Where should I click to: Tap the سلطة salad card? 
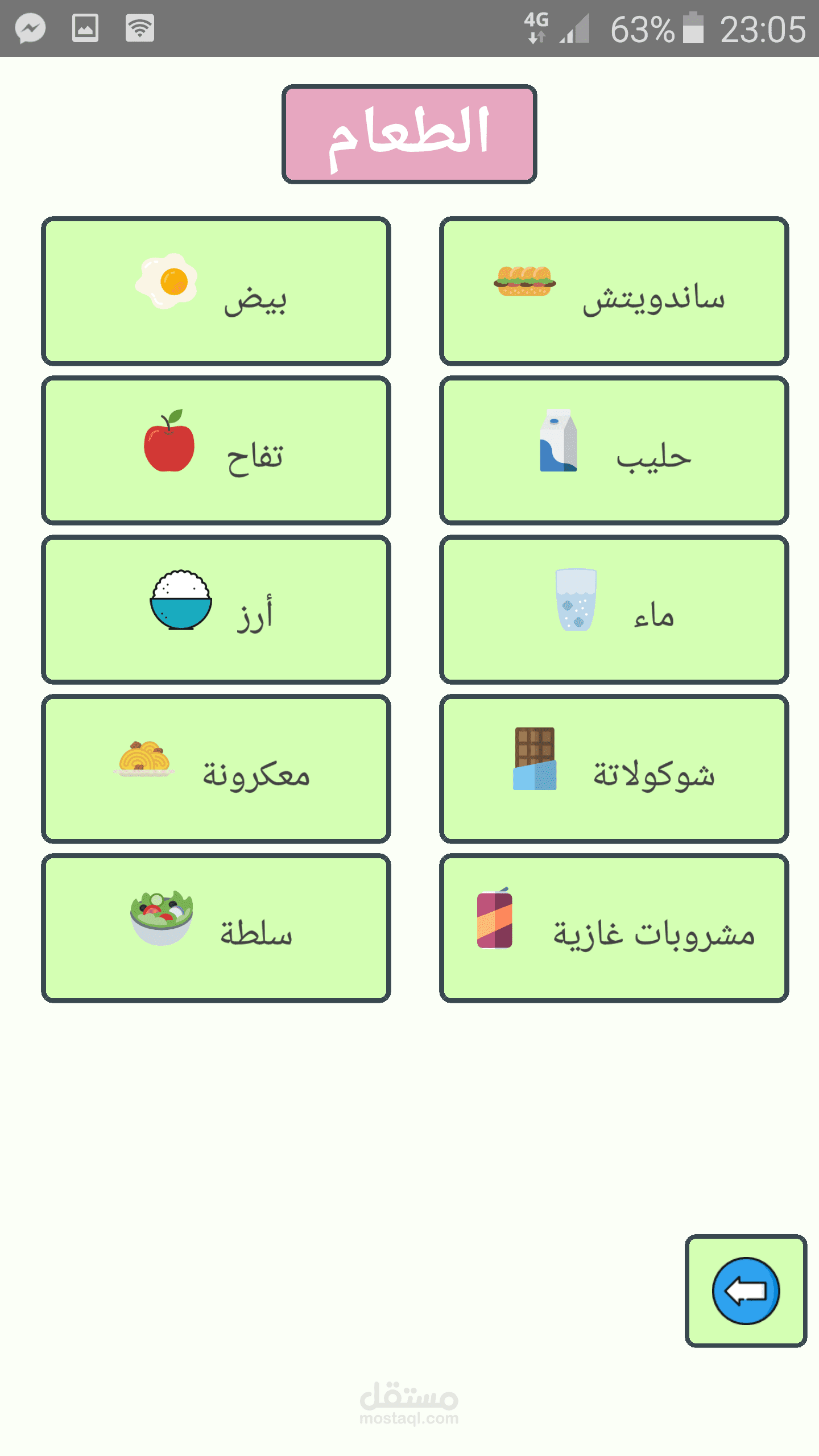216,928
